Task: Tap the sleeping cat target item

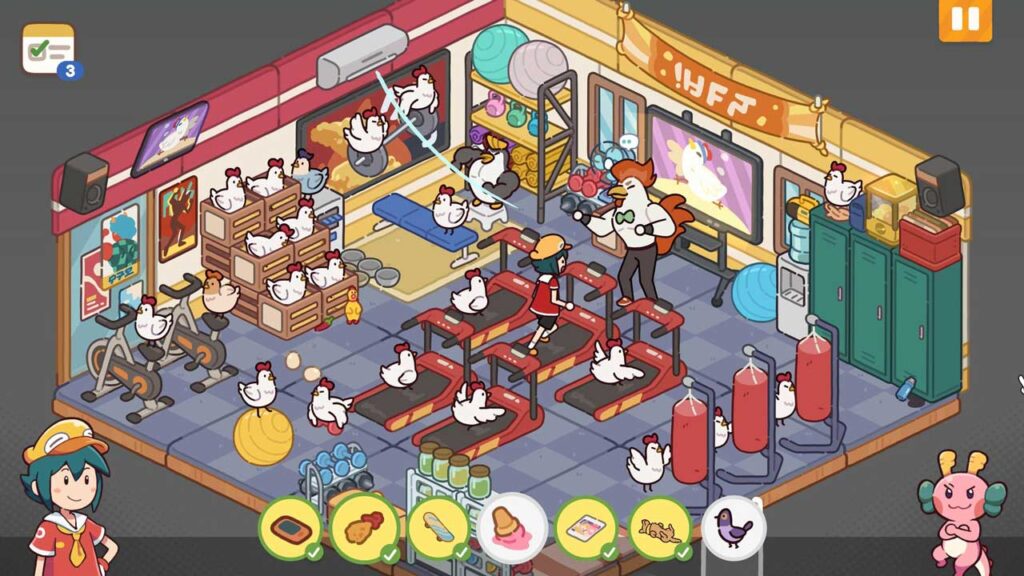Action: pyautogui.click(x=660, y=528)
